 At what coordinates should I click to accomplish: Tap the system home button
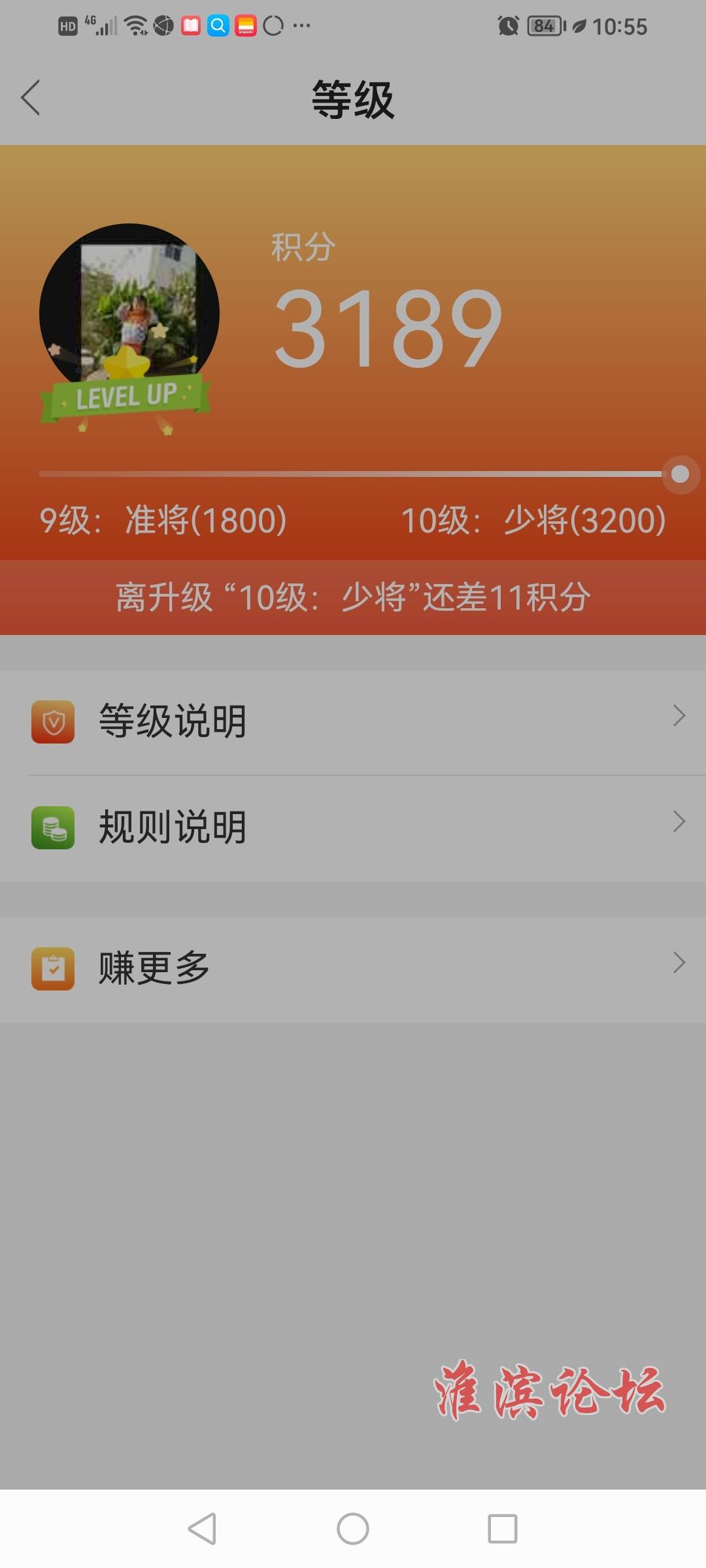(x=353, y=1529)
